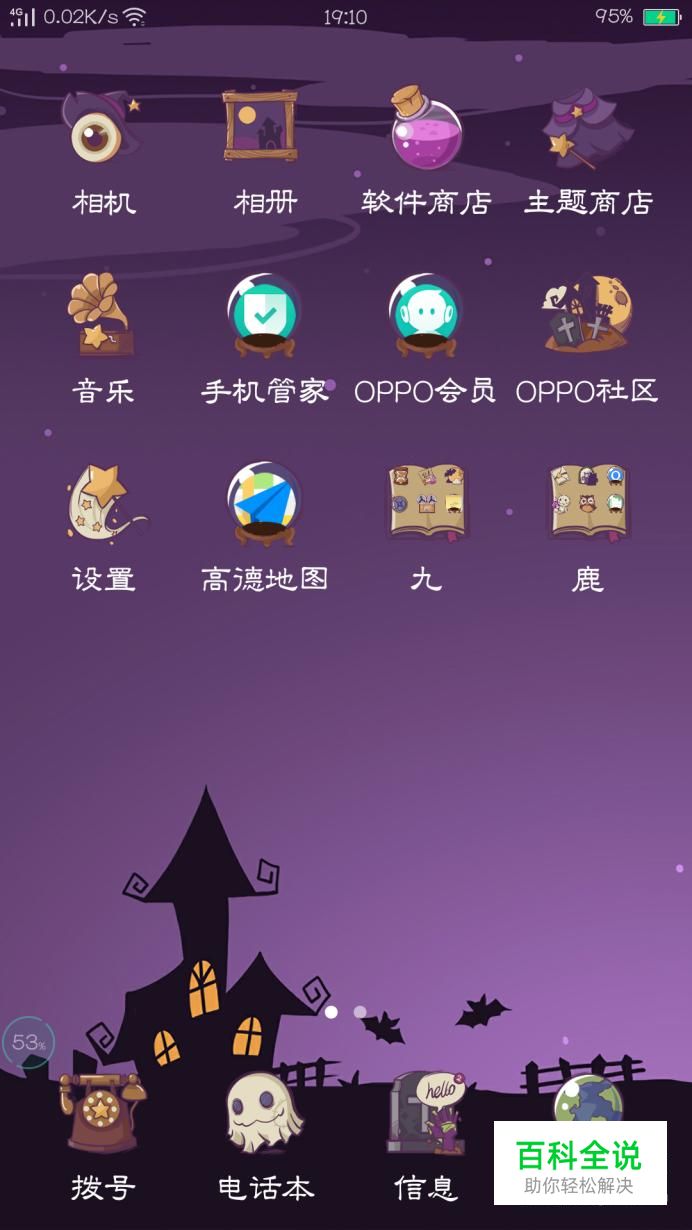Go to the second home page dot

pyautogui.click(x=360, y=1012)
